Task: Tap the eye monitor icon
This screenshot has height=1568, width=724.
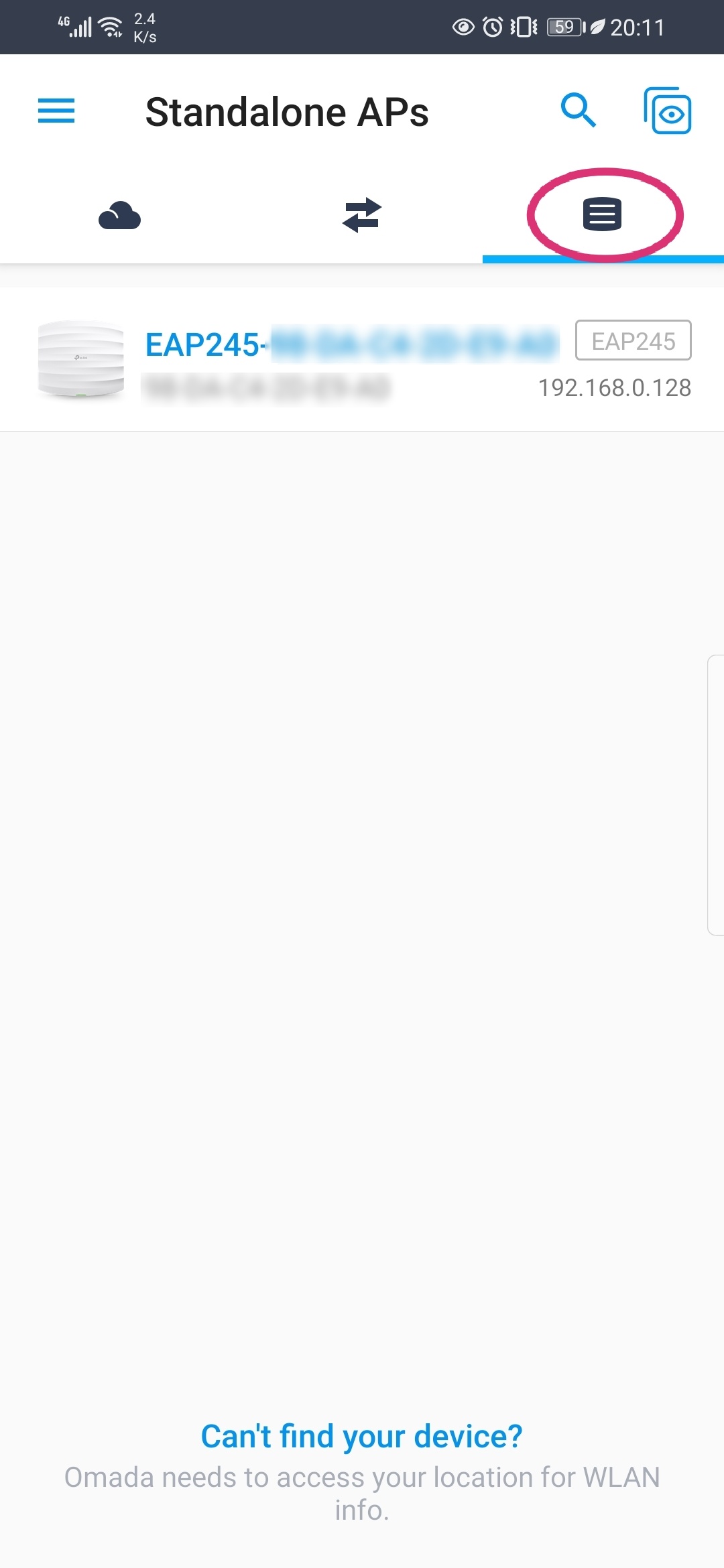Action: [668, 111]
